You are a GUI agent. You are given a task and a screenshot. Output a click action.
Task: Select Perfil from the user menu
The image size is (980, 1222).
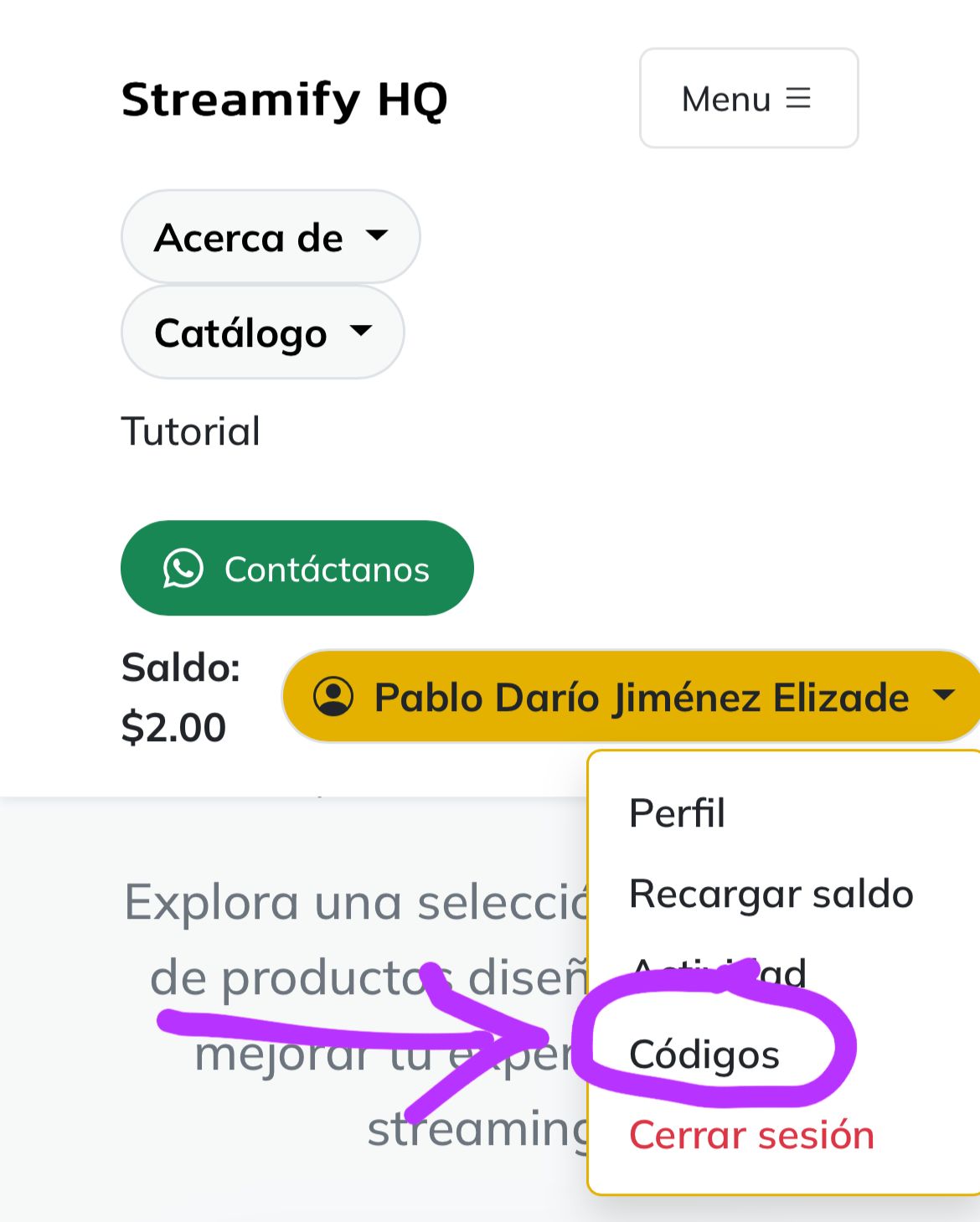click(677, 812)
